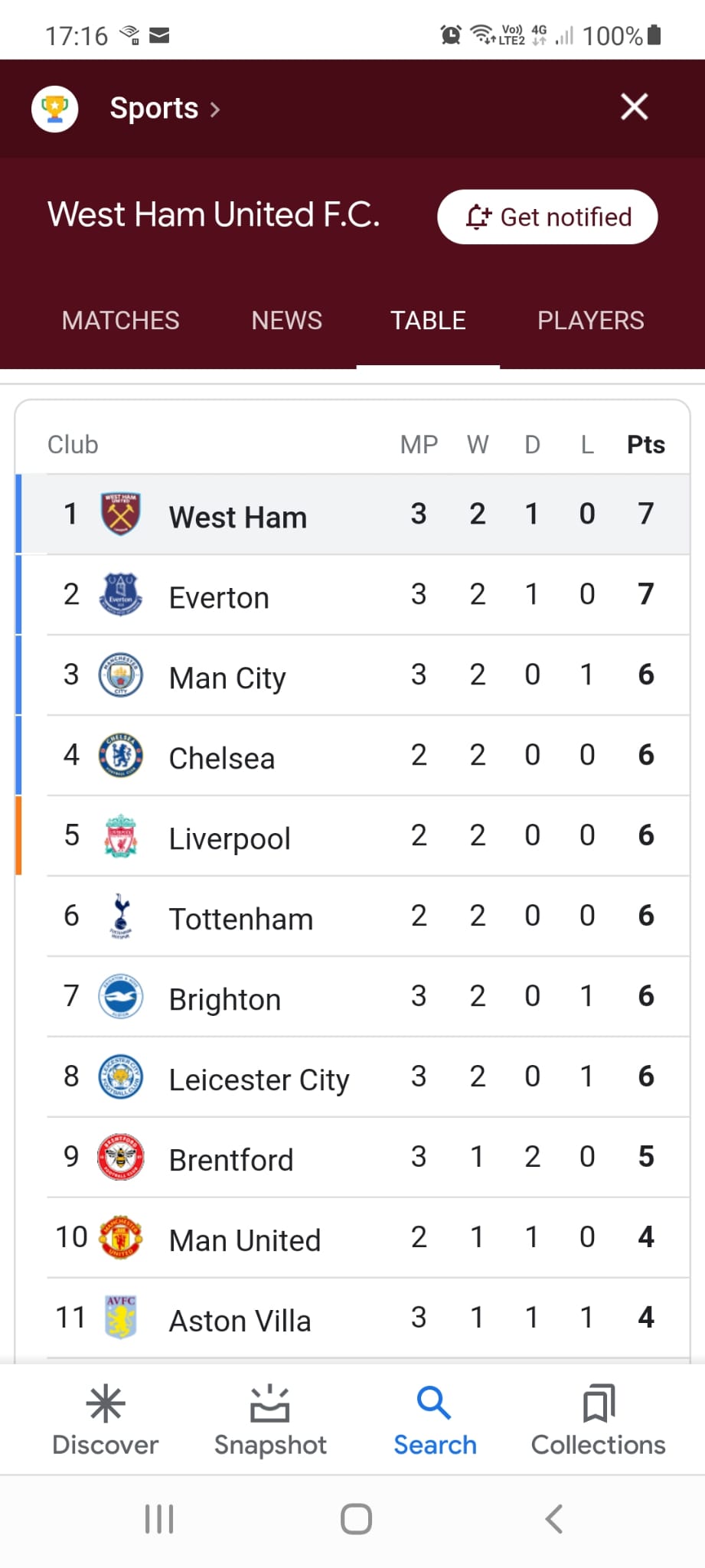This screenshot has width=705, height=1568.
Task: Open the Snapshot tab
Action: point(270,1420)
